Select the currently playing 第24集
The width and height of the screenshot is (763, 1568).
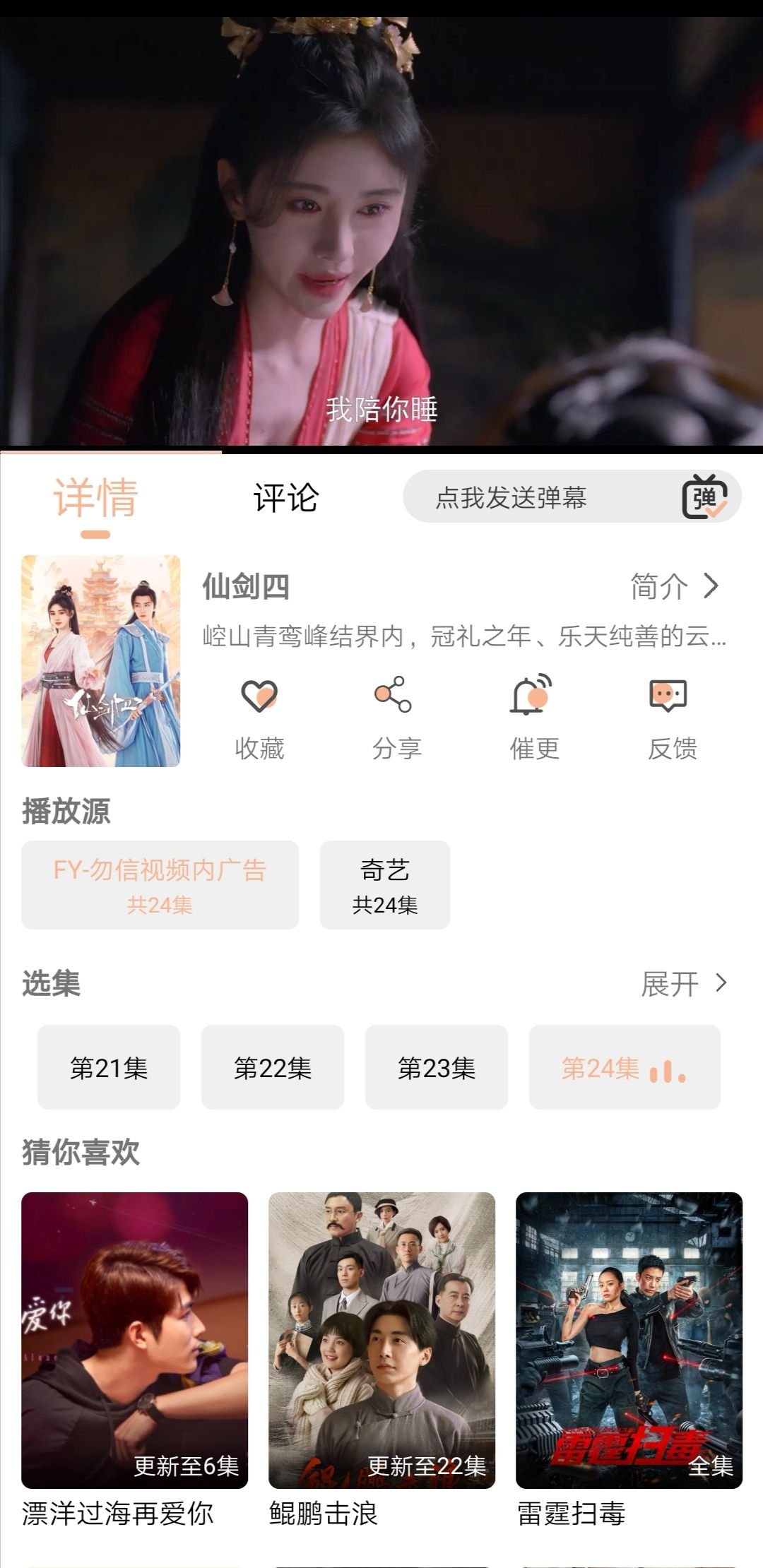[625, 1067]
